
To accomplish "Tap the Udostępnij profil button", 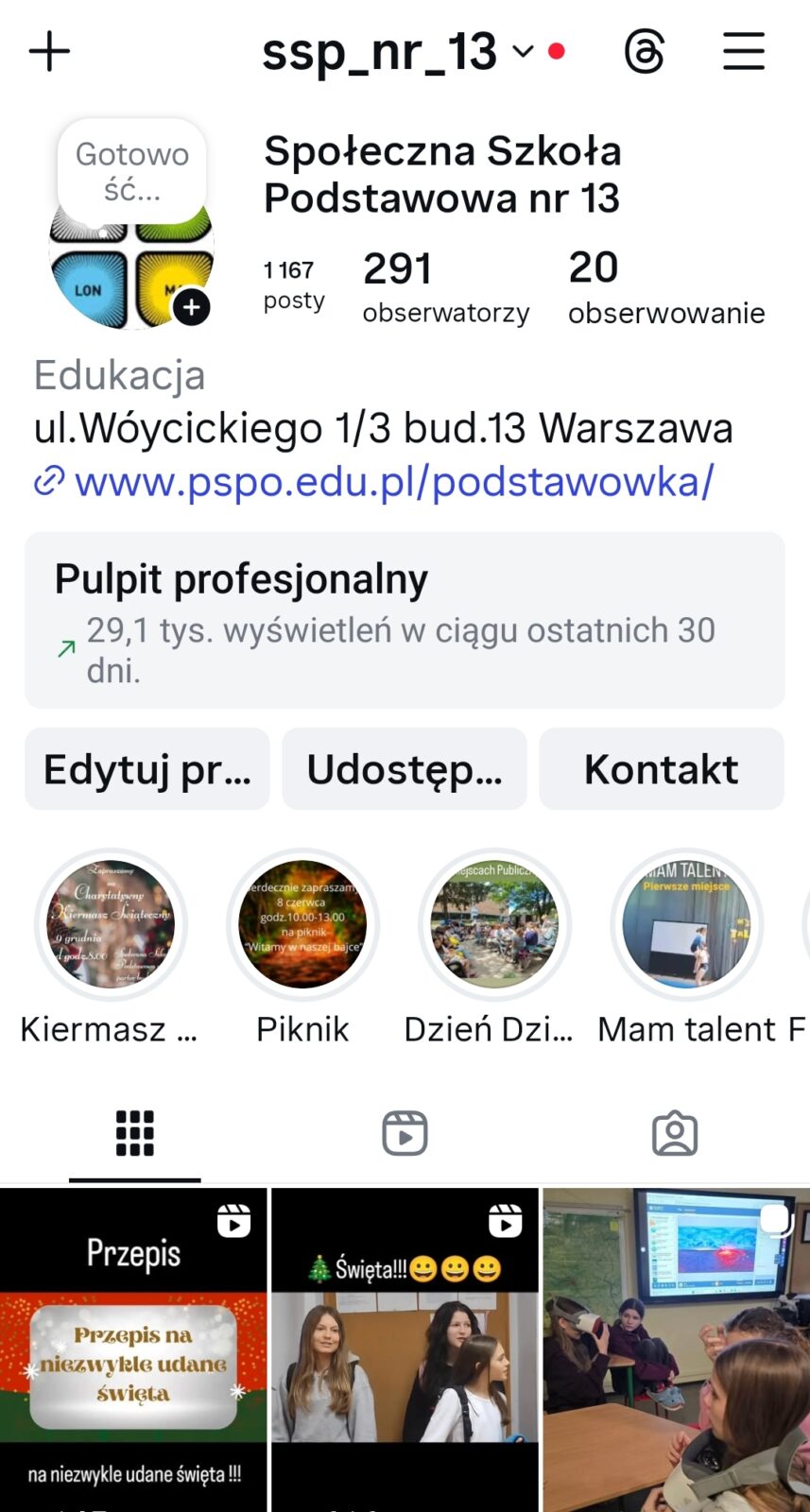I will click(x=405, y=769).
